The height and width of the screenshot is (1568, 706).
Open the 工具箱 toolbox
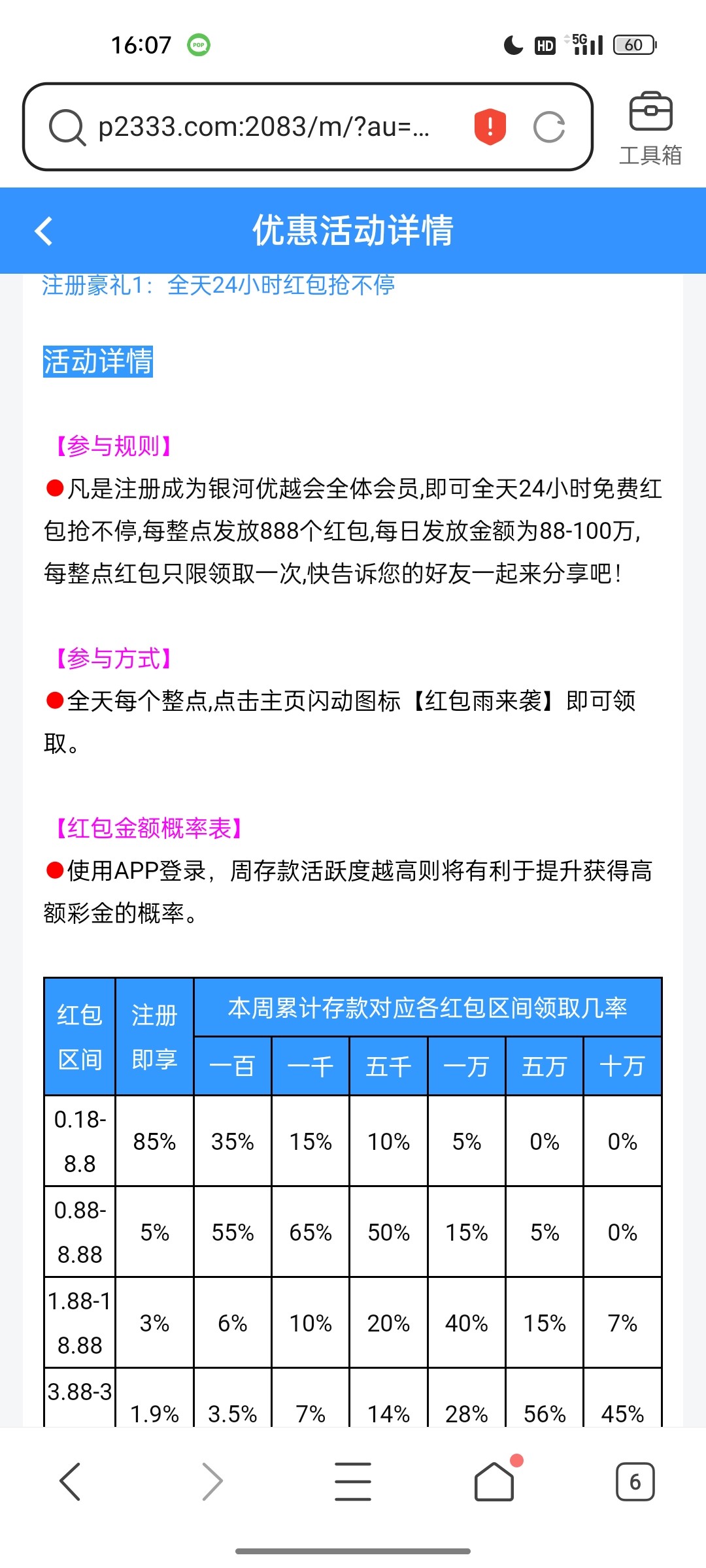pos(650,129)
